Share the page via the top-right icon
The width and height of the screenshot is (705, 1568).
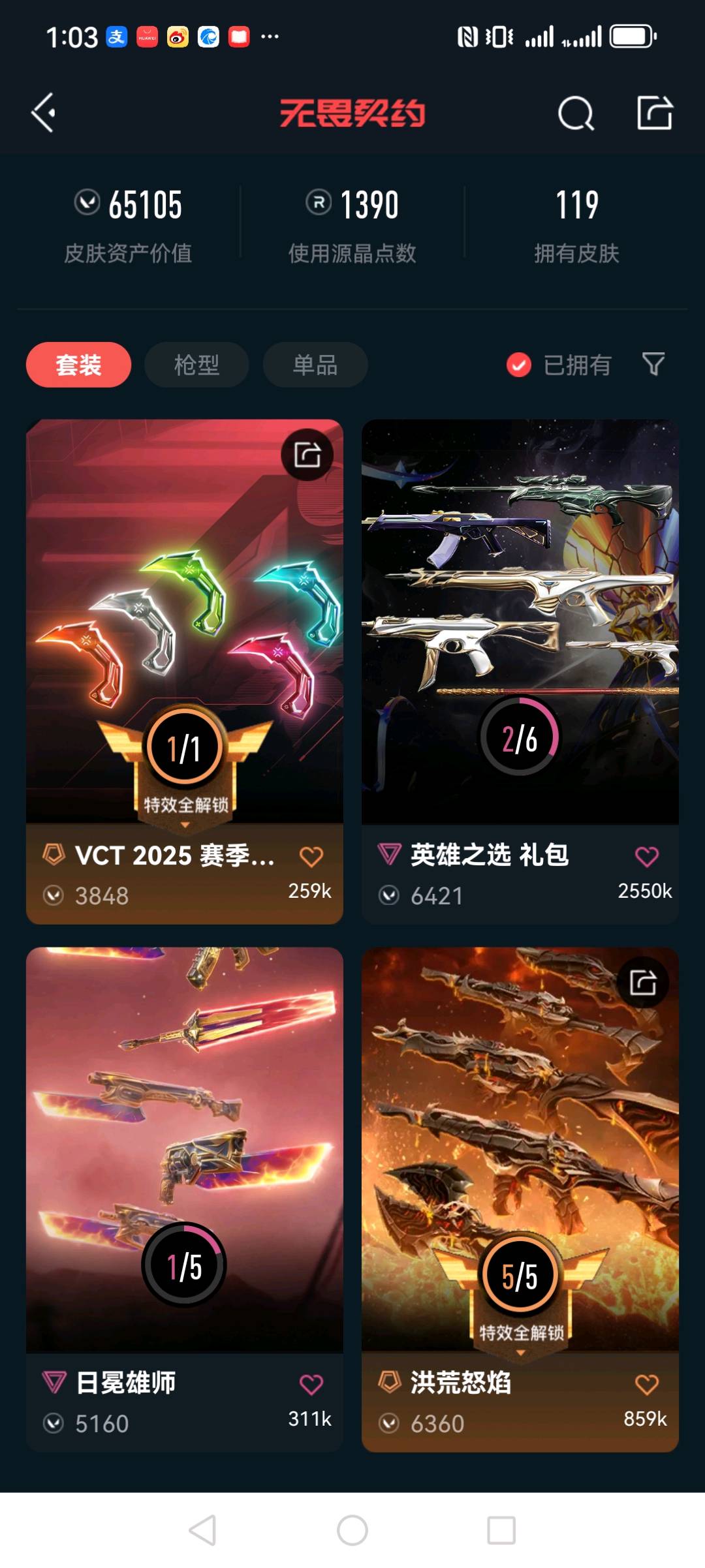coord(655,114)
